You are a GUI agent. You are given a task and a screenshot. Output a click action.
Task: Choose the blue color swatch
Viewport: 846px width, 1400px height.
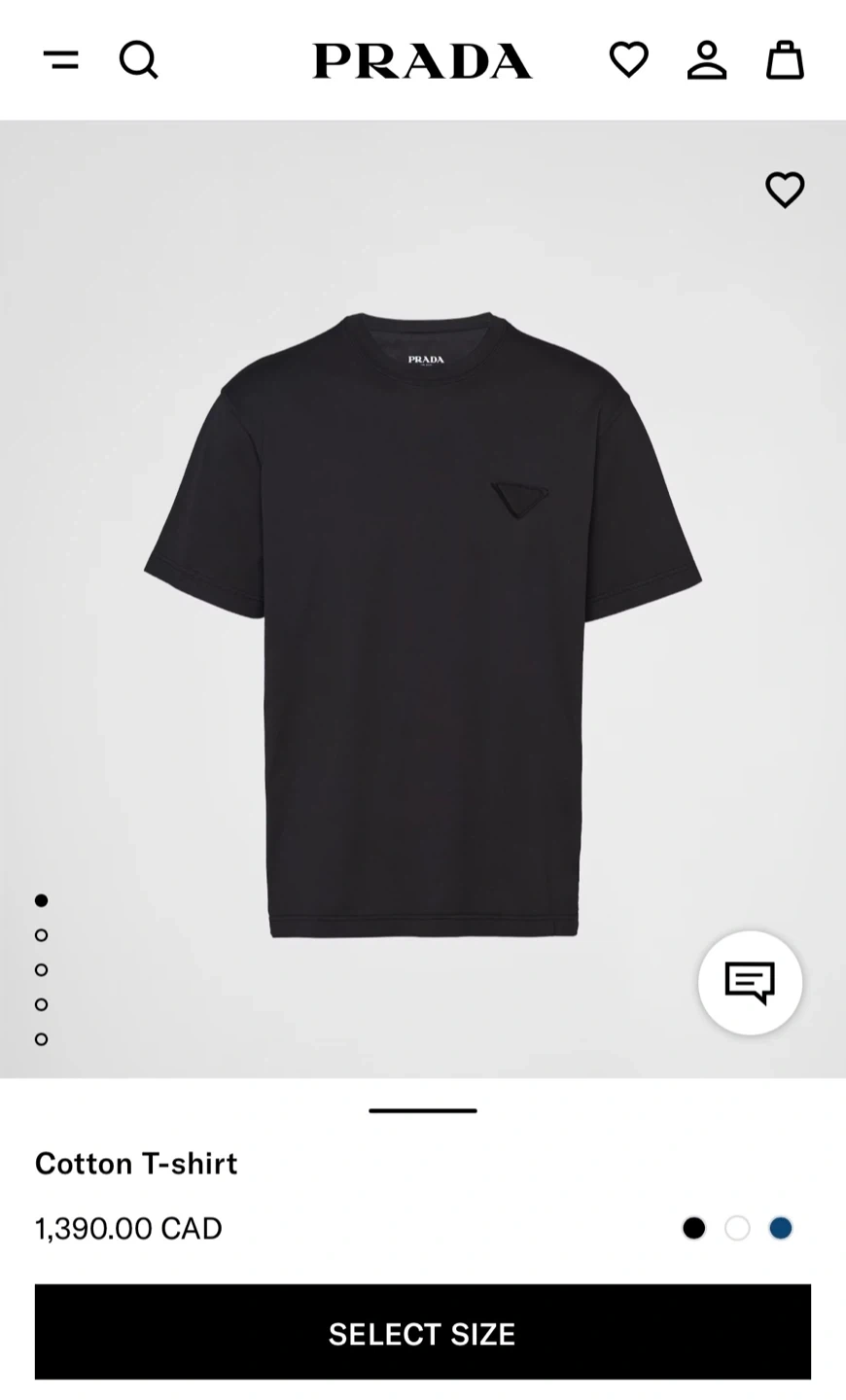(780, 1228)
